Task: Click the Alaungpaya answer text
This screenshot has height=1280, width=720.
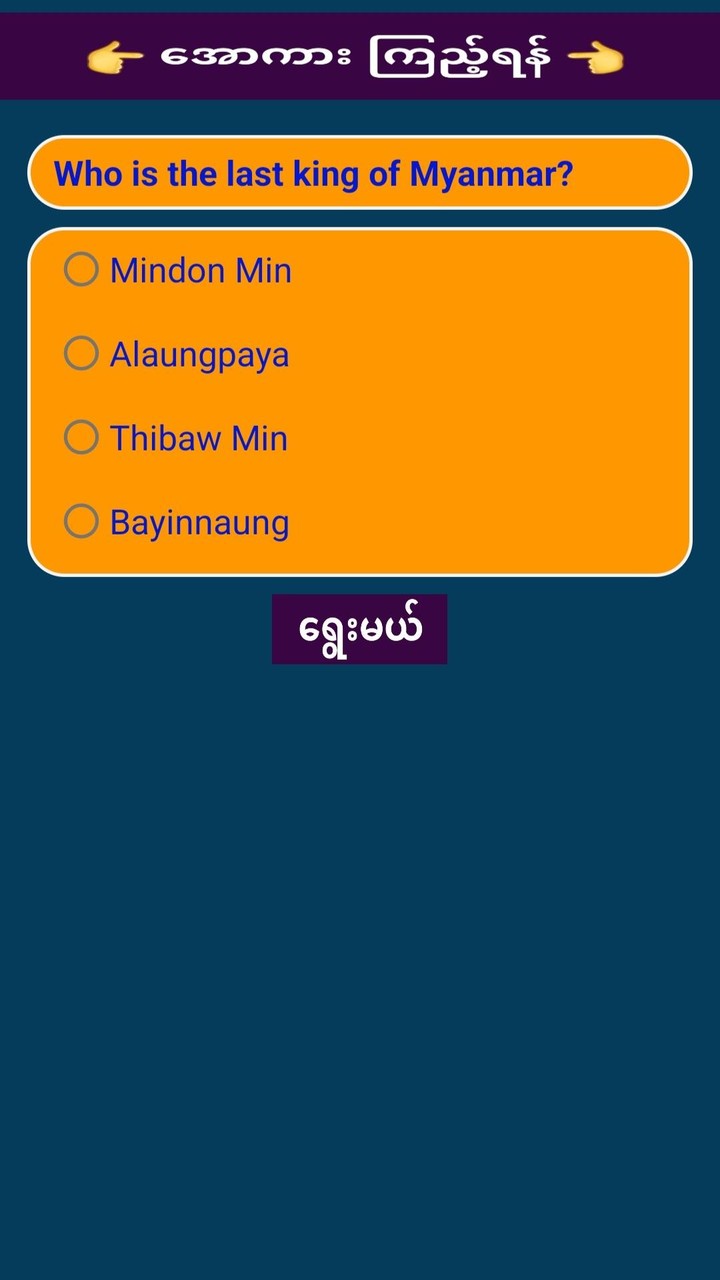Action: [198, 353]
